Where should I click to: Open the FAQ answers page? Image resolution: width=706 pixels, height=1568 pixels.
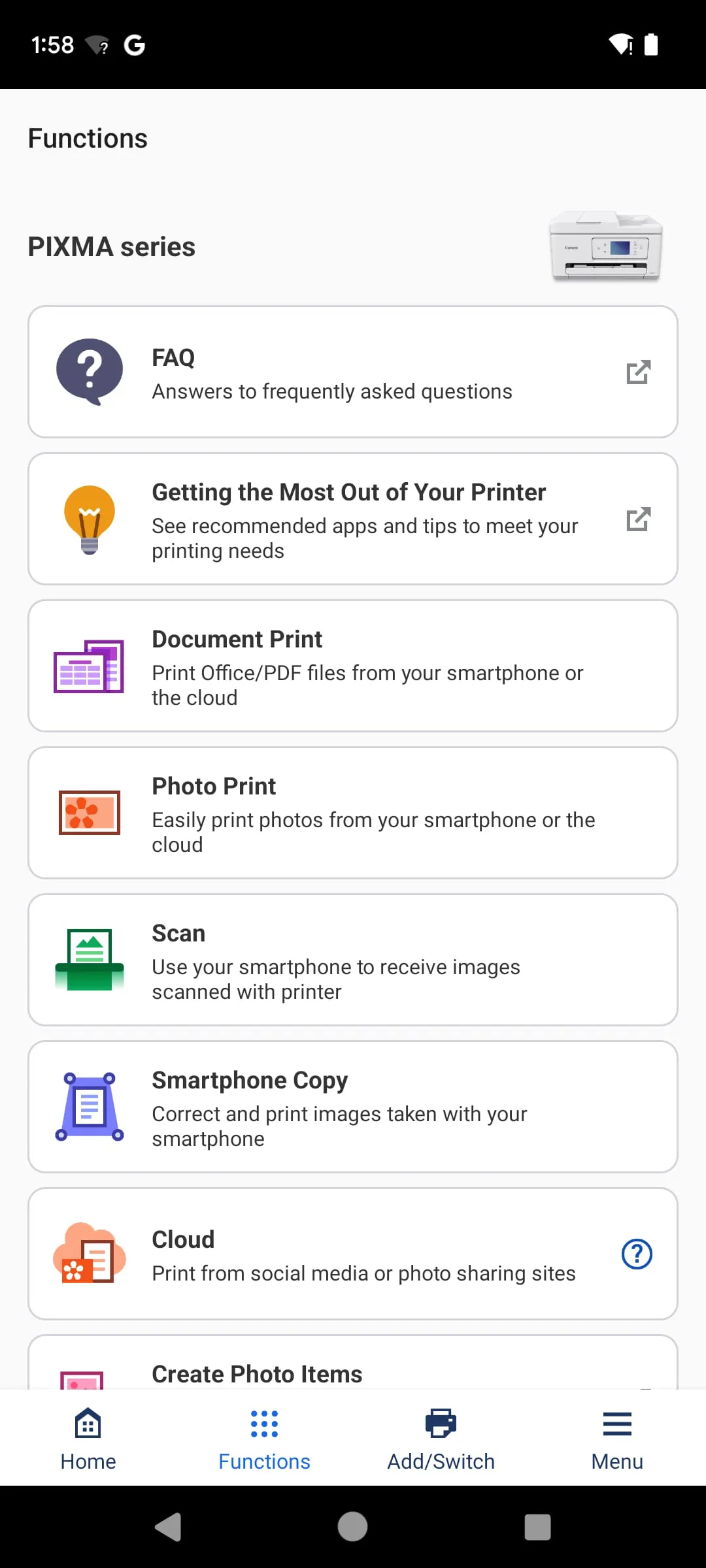tap(353, 371)
